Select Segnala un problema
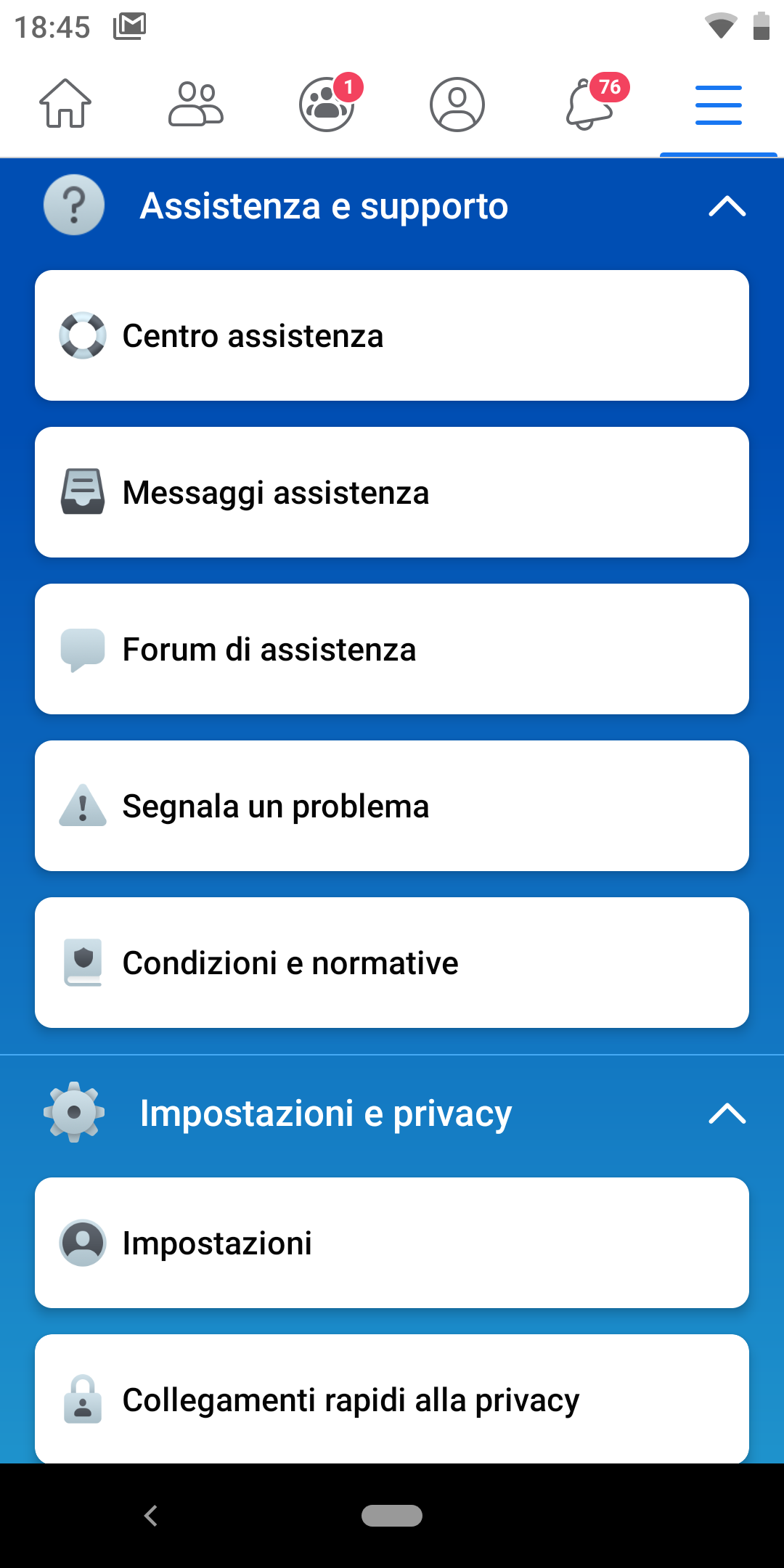Screen dimensions: 784x1568 392,806
